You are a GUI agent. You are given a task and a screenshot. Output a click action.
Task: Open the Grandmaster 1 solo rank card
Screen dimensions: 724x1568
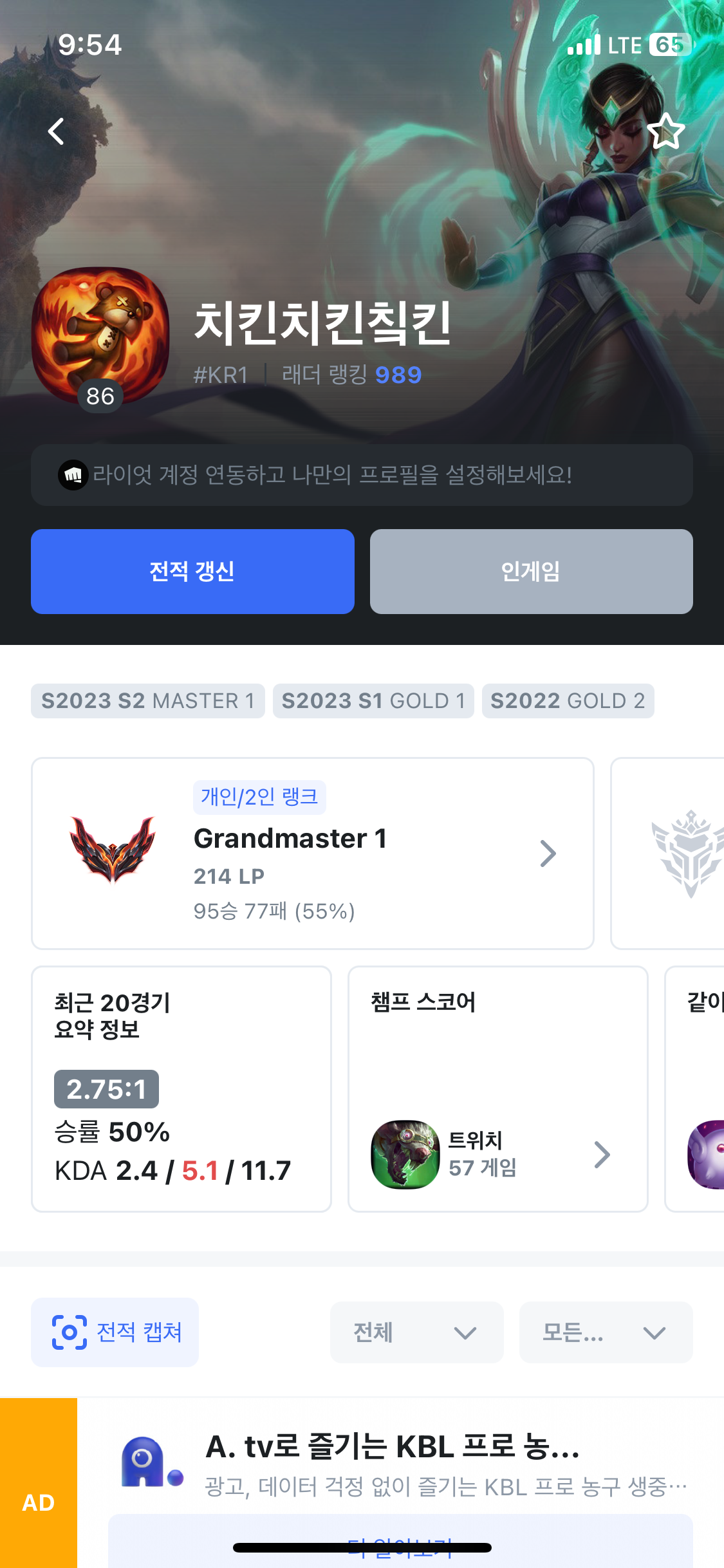coord(312,854)
